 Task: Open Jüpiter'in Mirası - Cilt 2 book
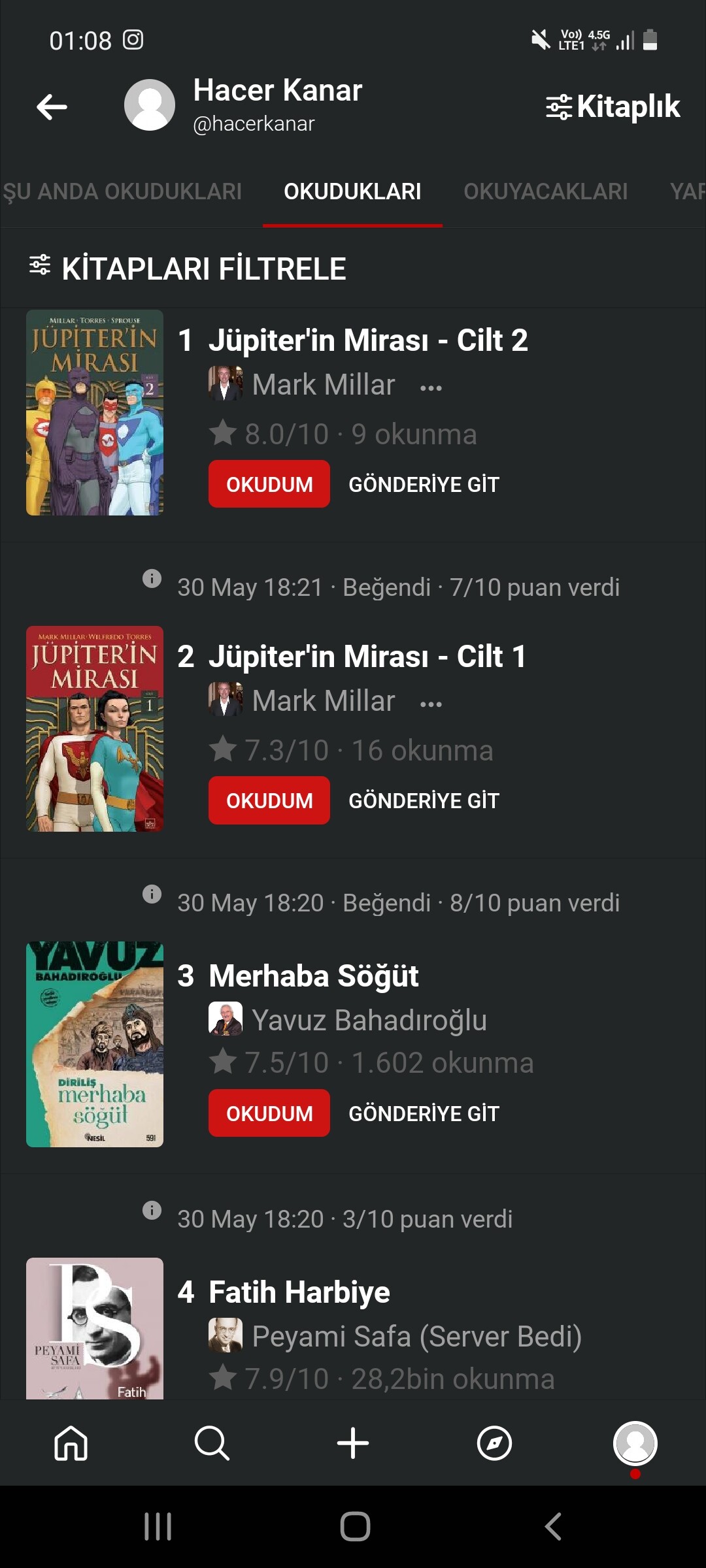click(367, 340)
